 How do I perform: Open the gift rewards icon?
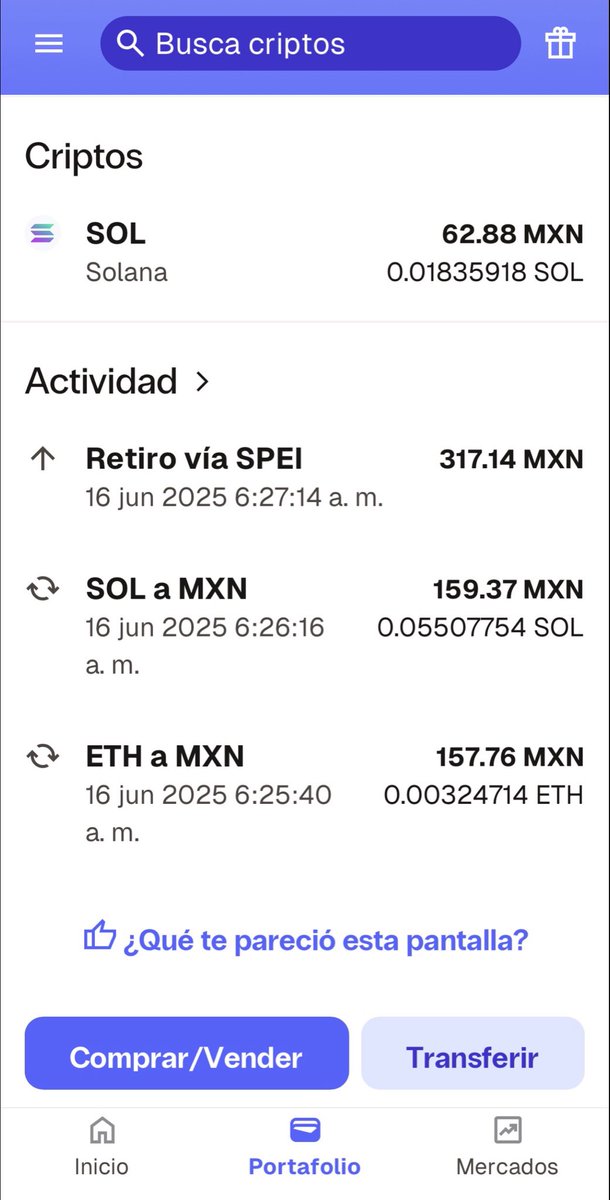560,44
